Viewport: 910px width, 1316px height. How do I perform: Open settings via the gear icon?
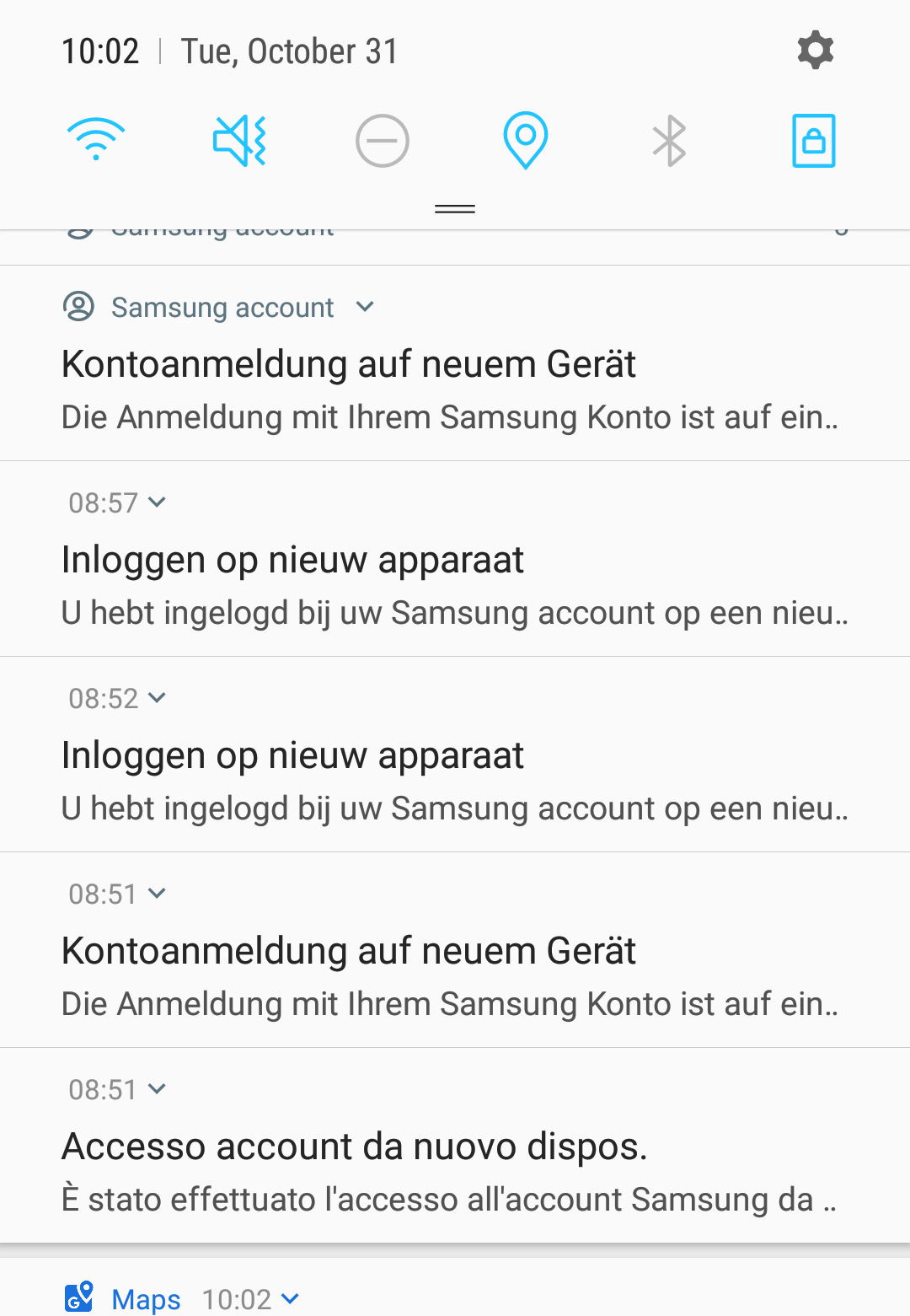(x=815, y=51)
